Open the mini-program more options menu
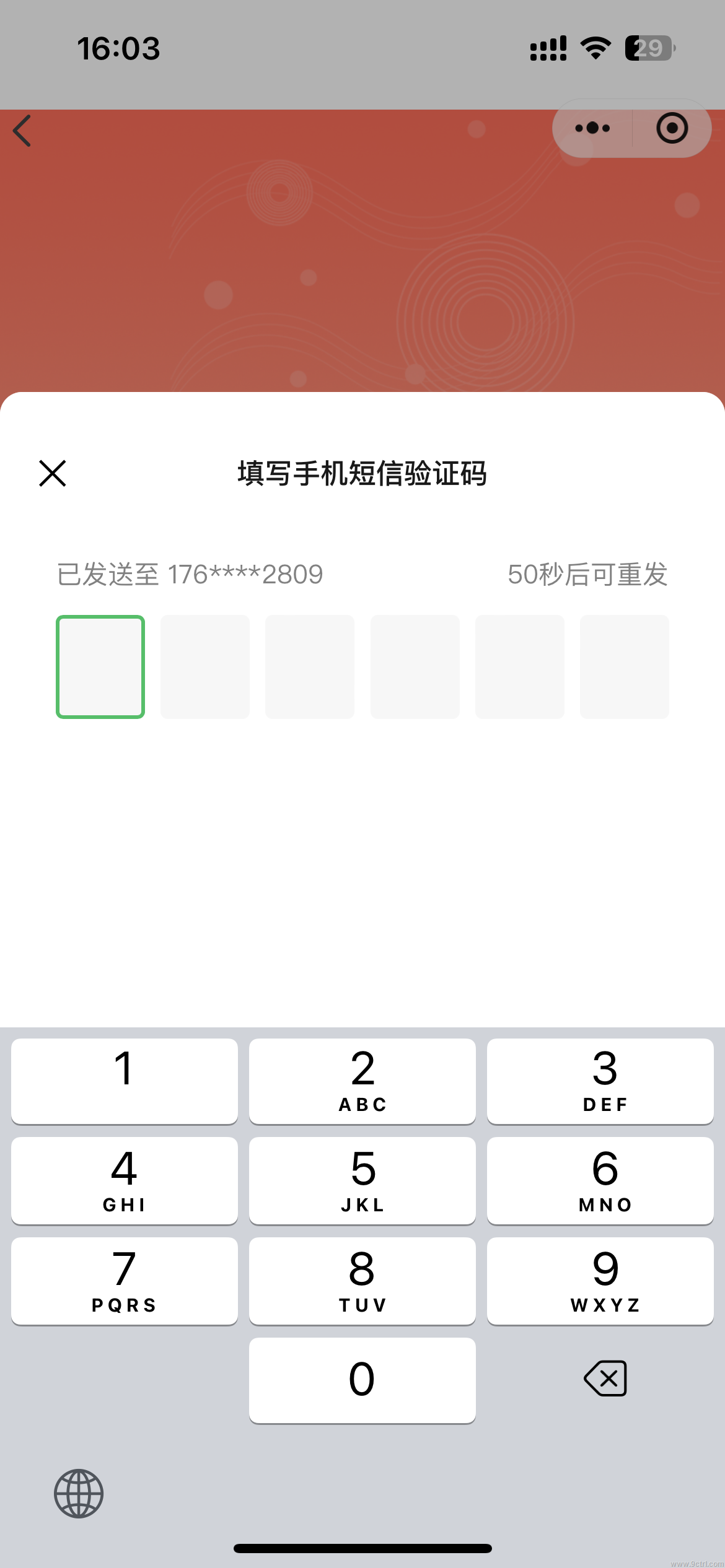 (x=591, y=128)
